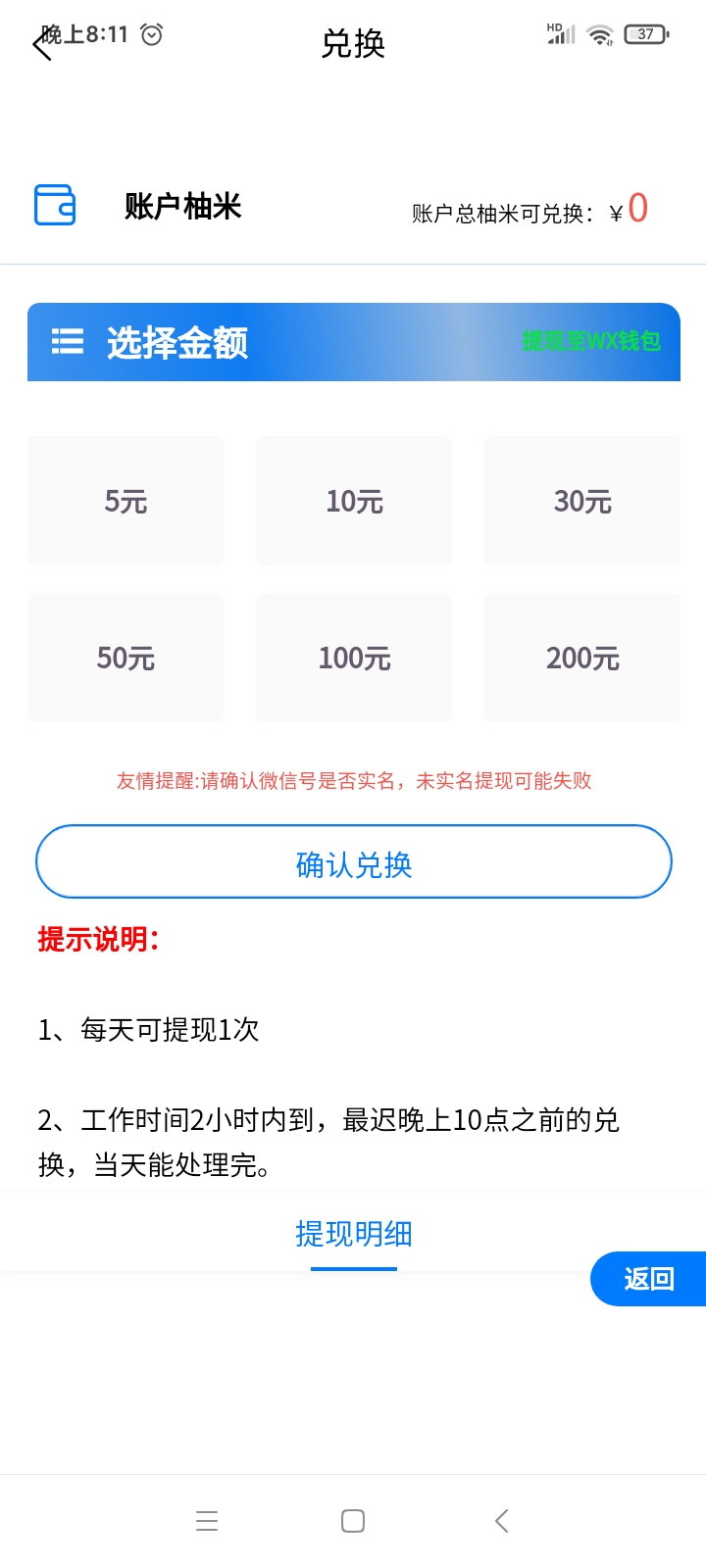This screenshot has height=1568, width=706.
Task: Tap the home circle button in navigation bar
Action: [352, 1520]
